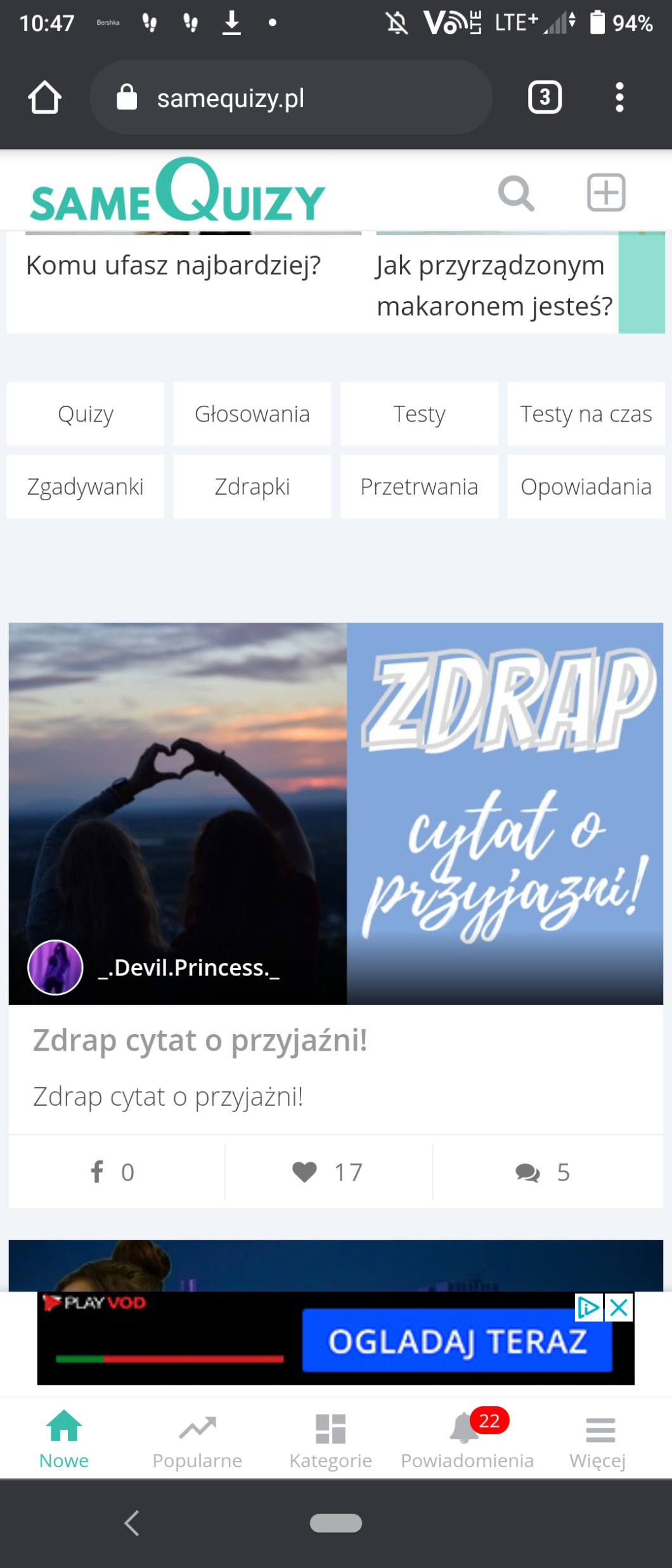Close the Play VOD ad banner
Image resolution: width=672 pixels, height=1568 pixels.
tap(619, 1307)
